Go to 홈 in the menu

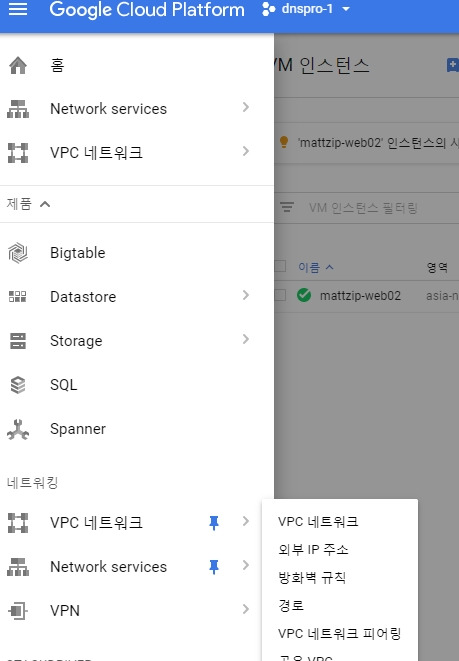[137, 65]
